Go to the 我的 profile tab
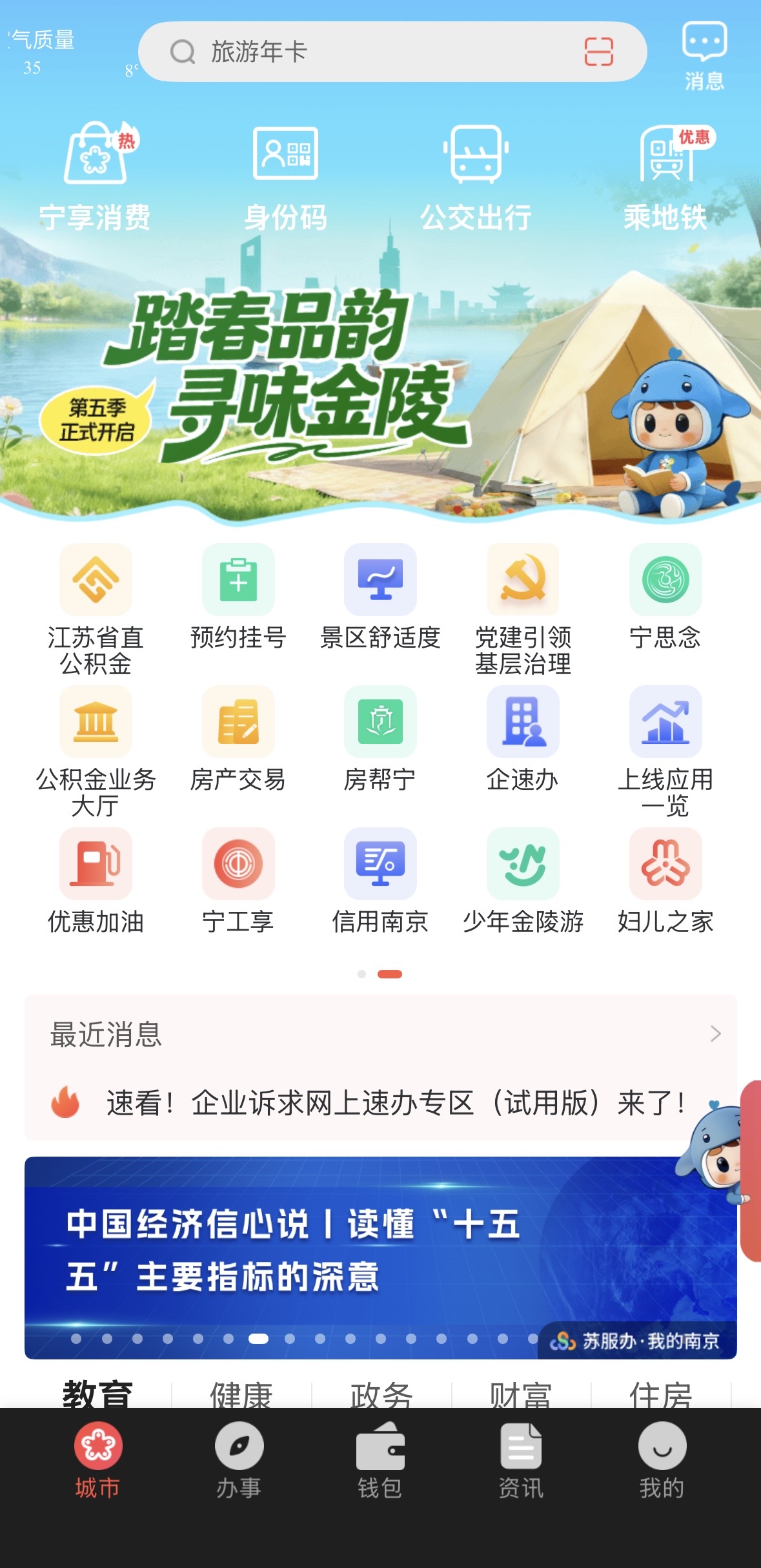The height and width of the screenshot is (1568, 761). [x=662, y=1461]
